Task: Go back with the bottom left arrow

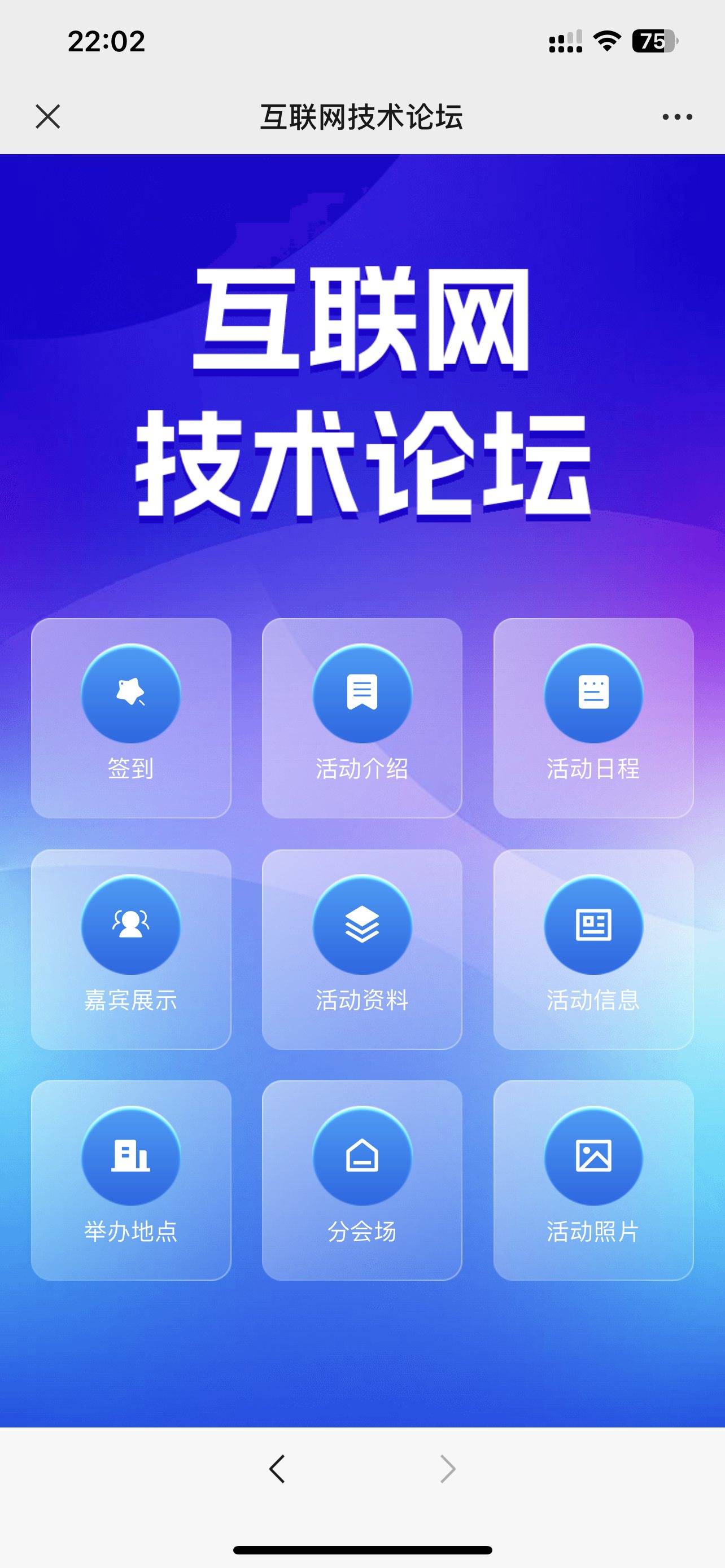Action: [277, 1469]
